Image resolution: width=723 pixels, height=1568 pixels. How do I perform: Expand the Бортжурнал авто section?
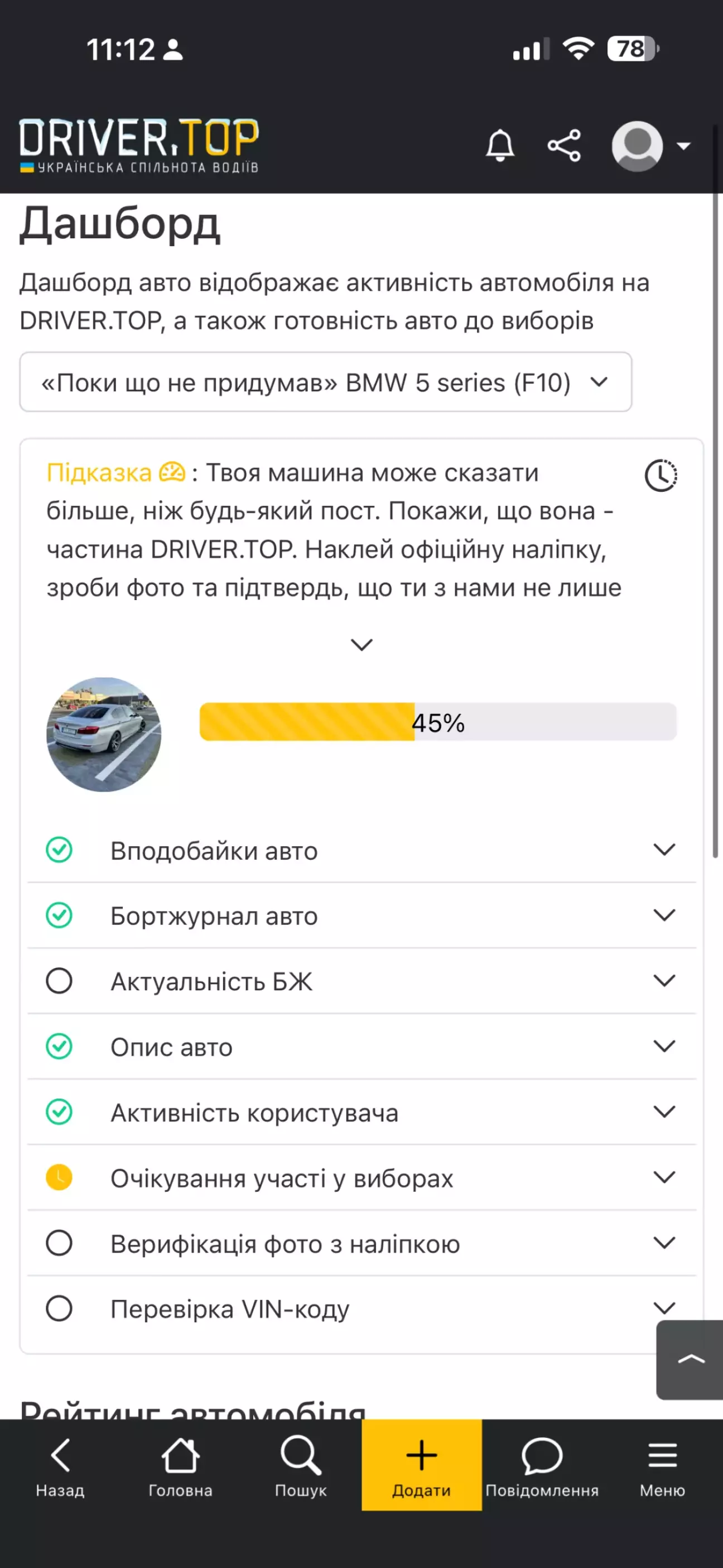[664, 915]
